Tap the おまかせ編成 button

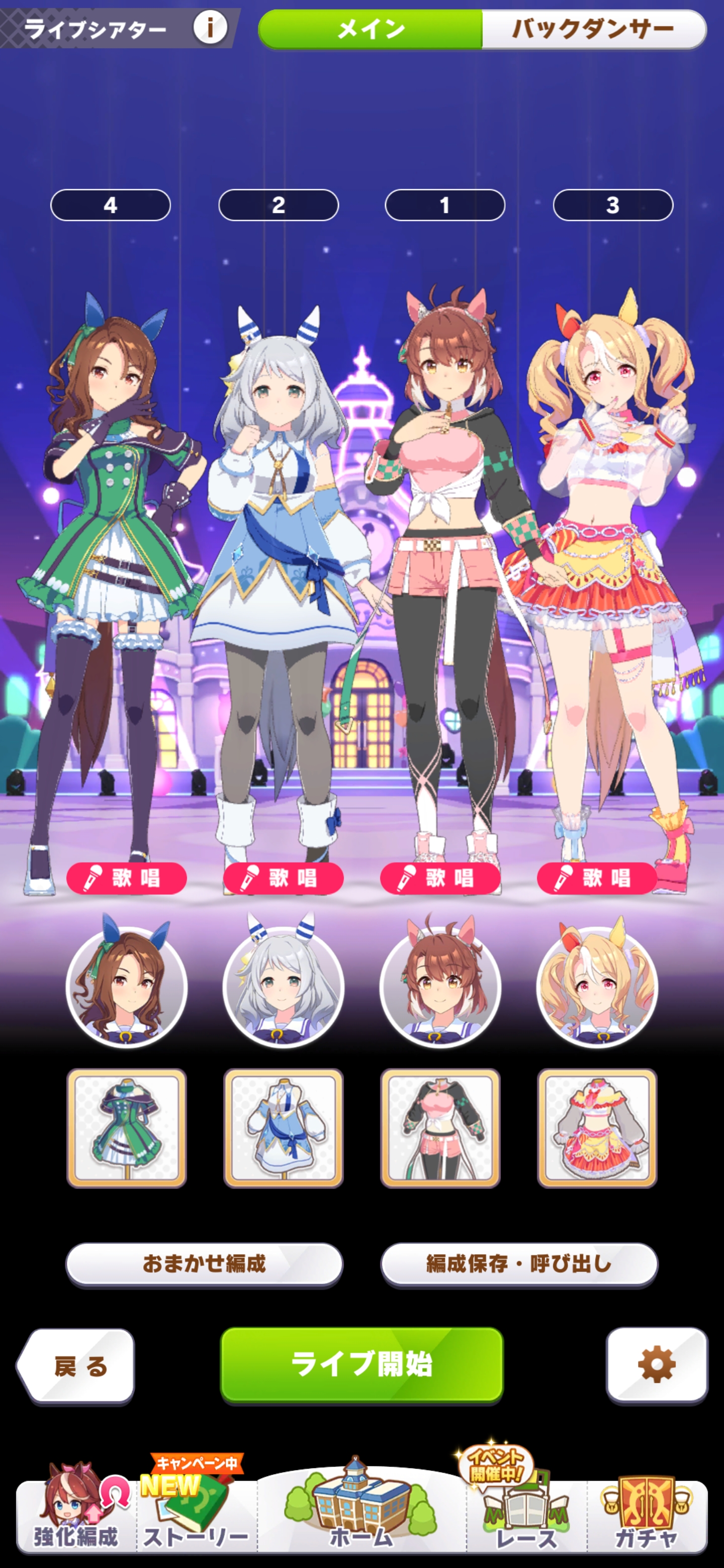pos(204,1263)
